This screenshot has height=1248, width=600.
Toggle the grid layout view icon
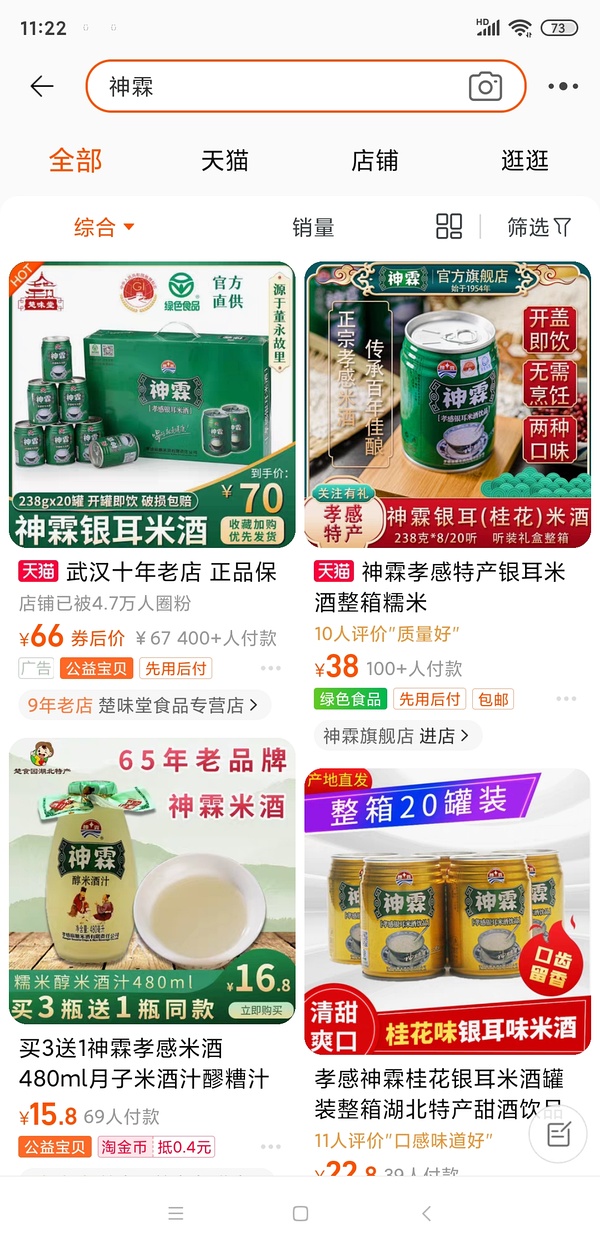449,227
